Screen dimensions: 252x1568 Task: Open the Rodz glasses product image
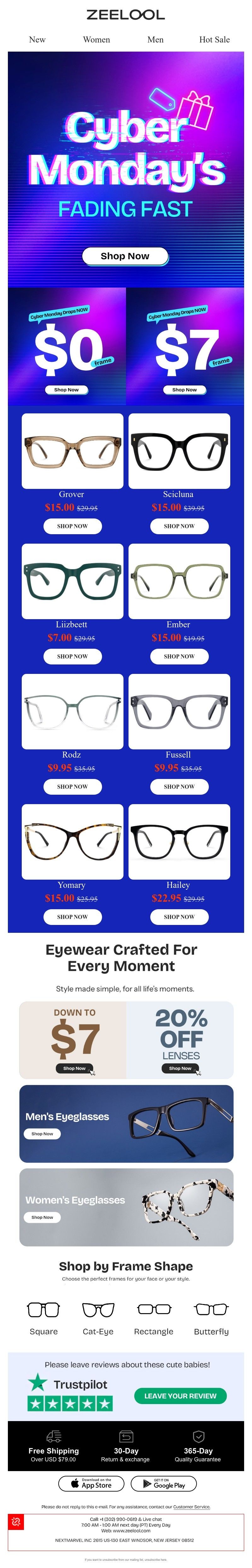[72, 711]
